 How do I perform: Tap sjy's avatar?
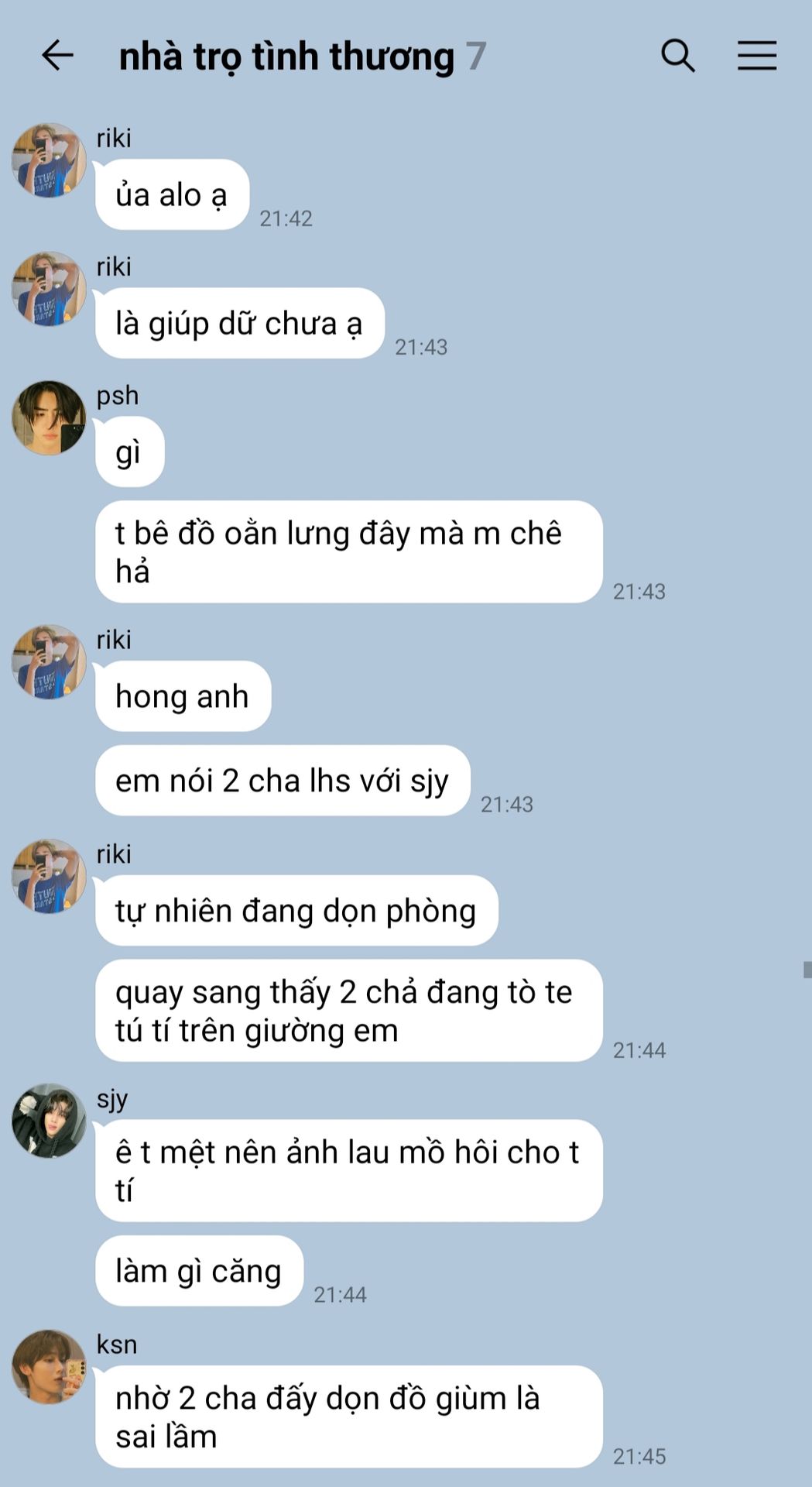tap(49, 1121)
